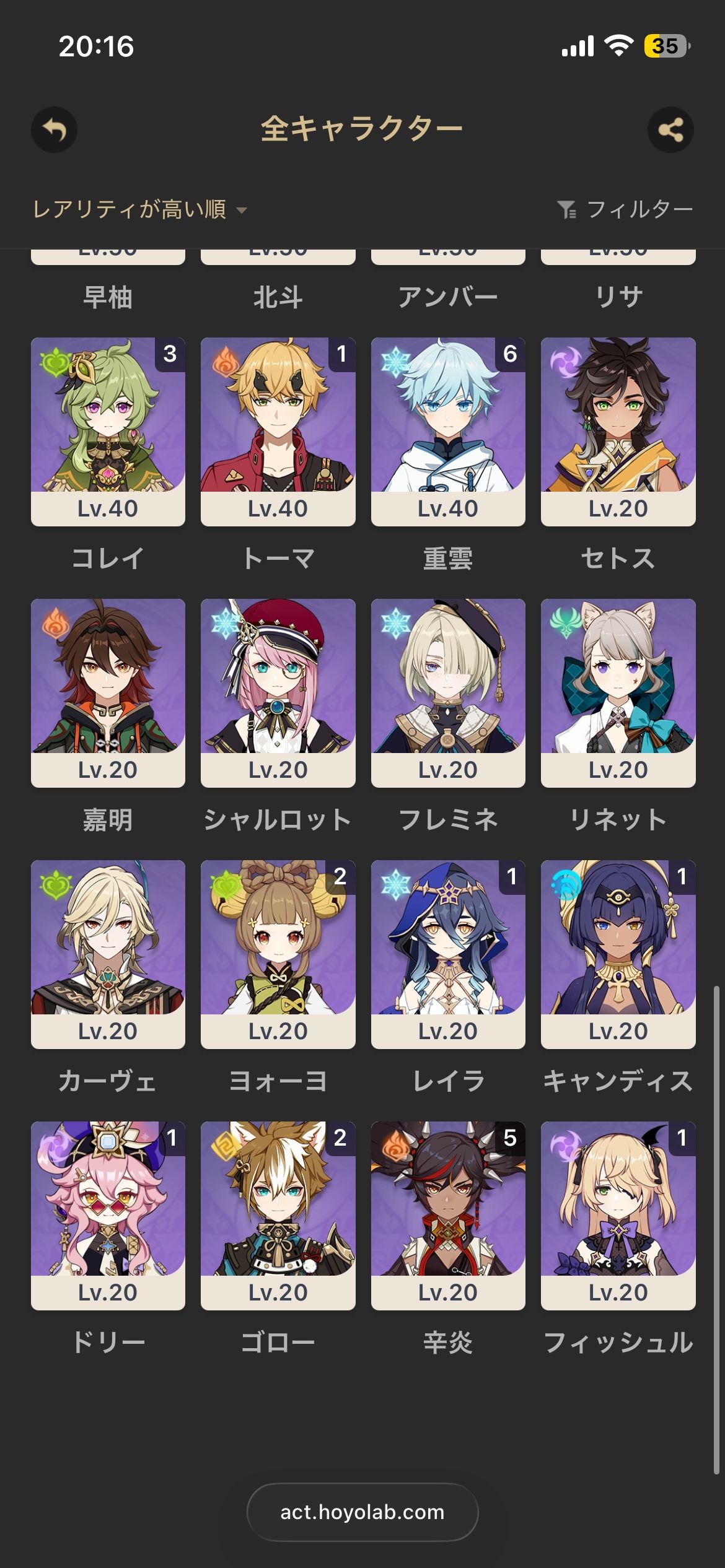The height and width of the screenshot is (1568, 725).
Task: Go back using the return arrow
Action: tap(55, 130)
